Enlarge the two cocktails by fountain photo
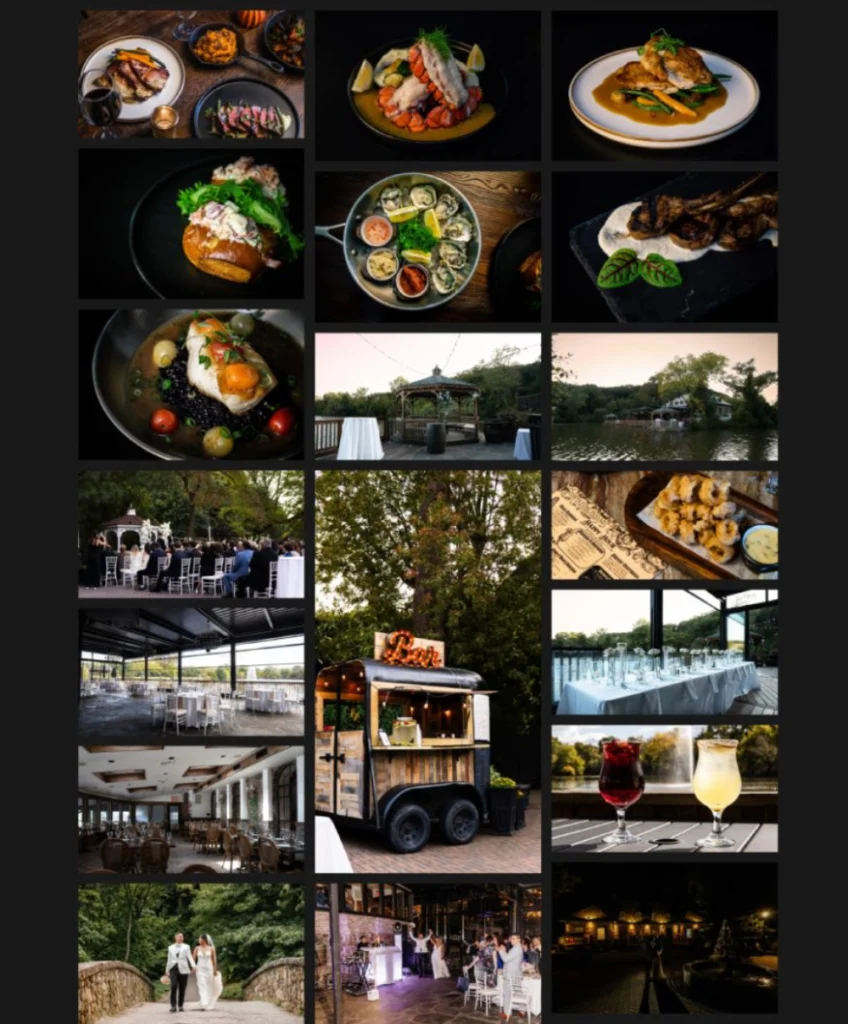This screenshot has height=1024, width=848. coord(665,788)
